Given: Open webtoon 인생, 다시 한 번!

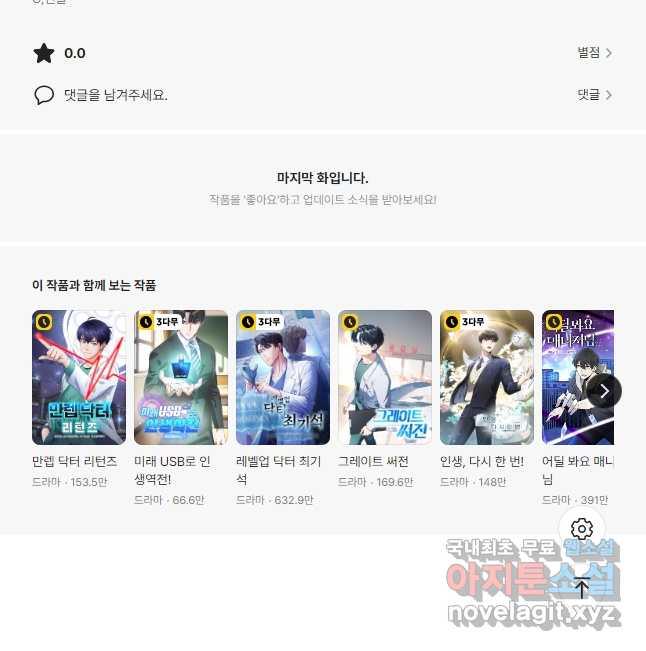Looking at the screenshot, I should click(487, 378).
